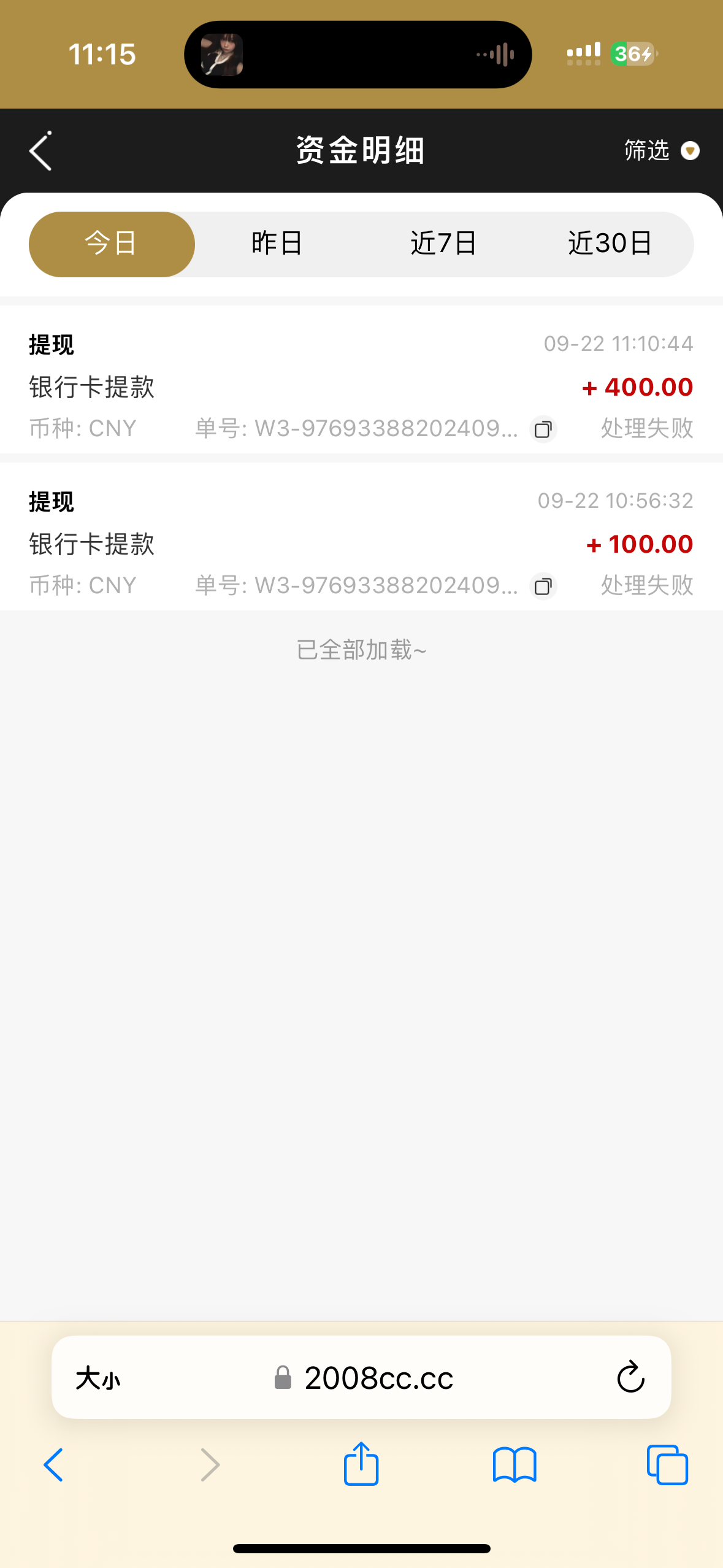Copy the 400.00 withdrawal order number
Viewport: 723px width, 1568px height.
coord(542,429)
